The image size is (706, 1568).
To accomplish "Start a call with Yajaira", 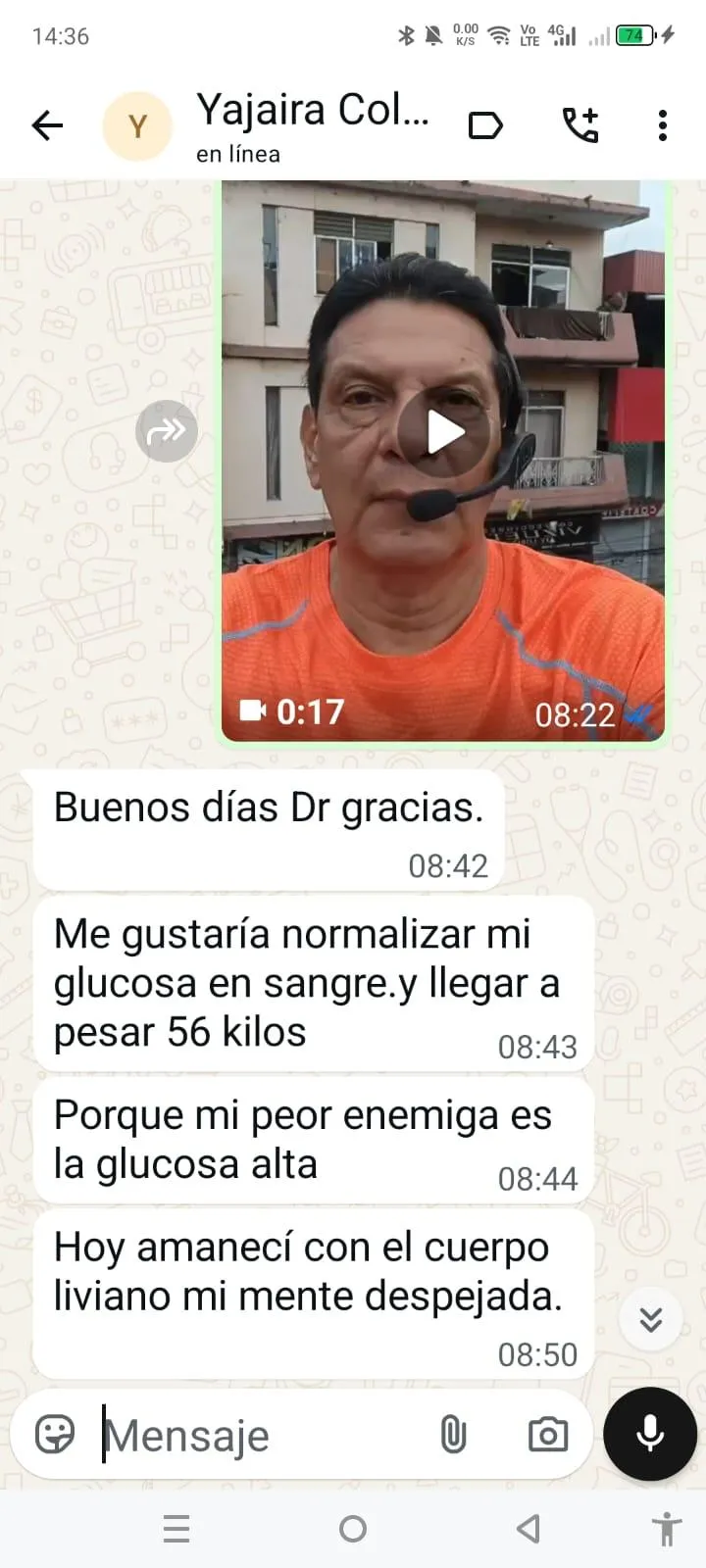I will [x=580, y=125].
